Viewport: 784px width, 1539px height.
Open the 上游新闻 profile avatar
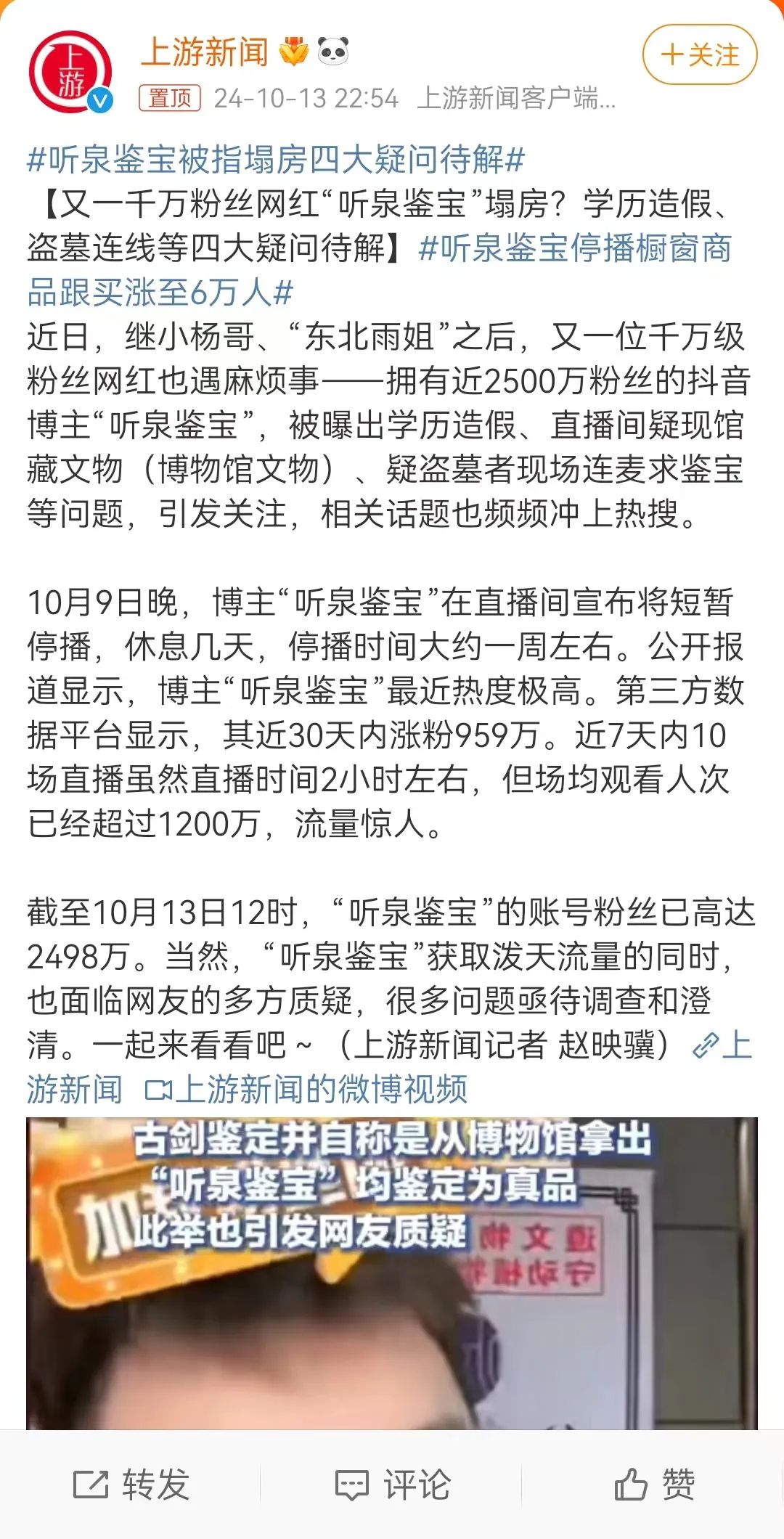(70, 72)
